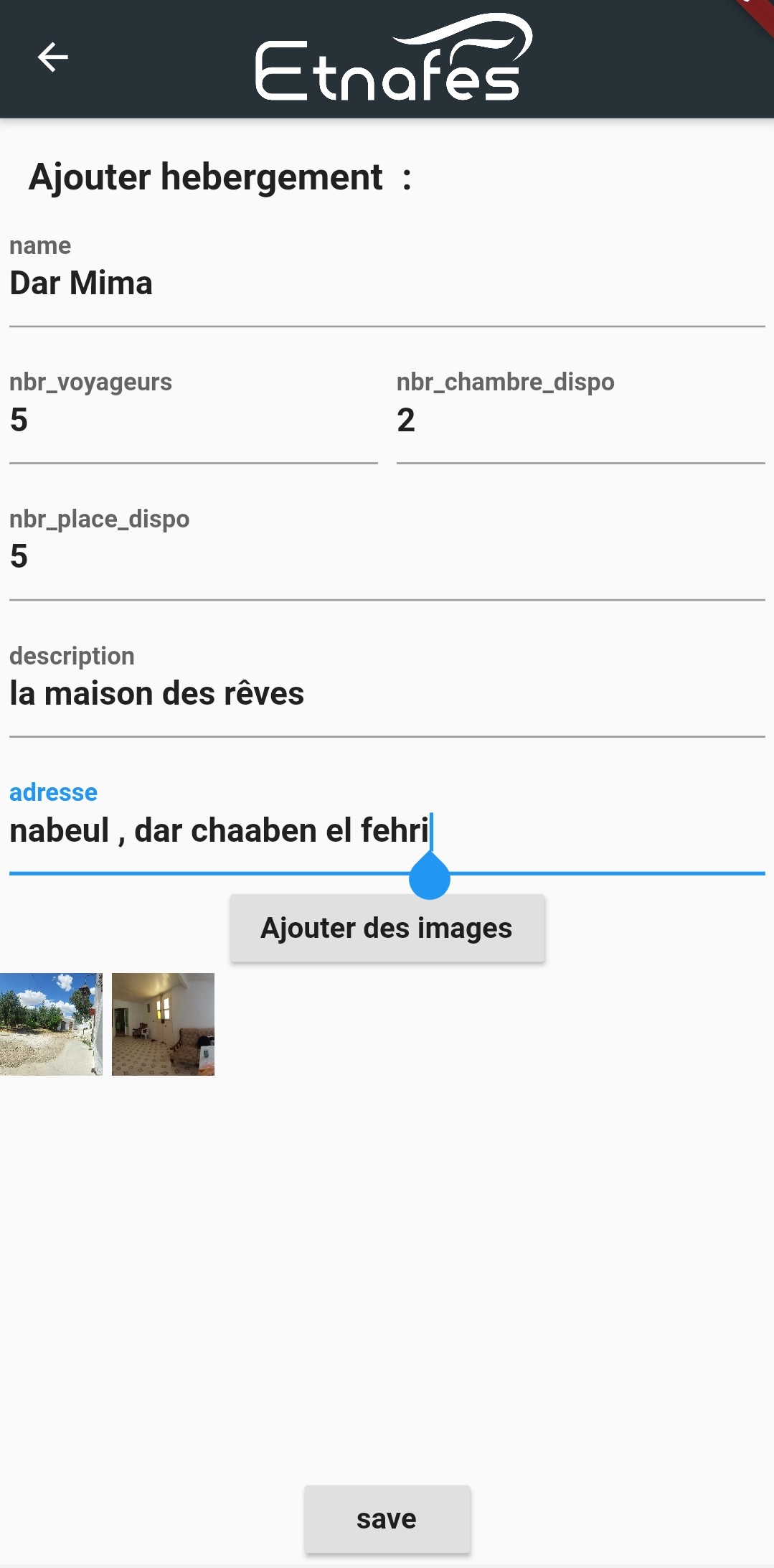
Task: Tap the Ajouter des images button
Action: [387, 928]
